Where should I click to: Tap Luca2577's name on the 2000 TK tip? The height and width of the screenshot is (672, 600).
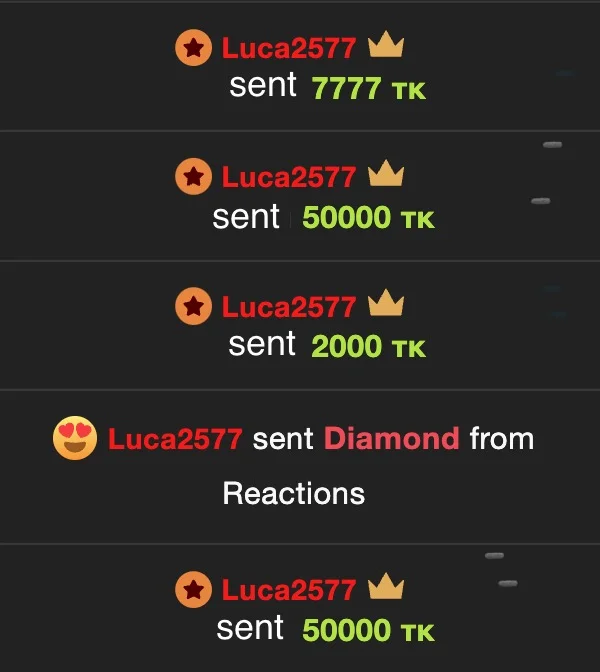(x=288, y=306)
